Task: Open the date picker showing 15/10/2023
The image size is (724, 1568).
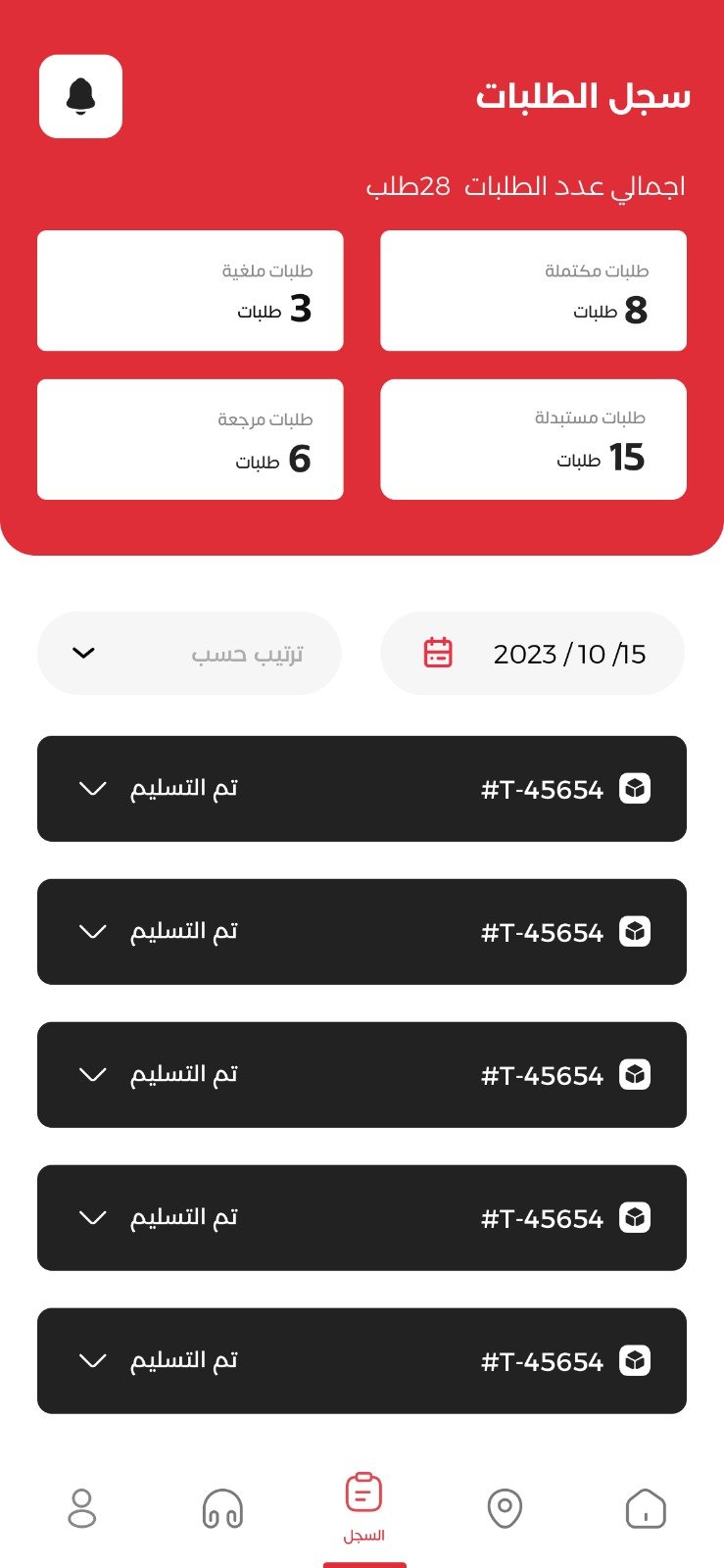Action: (532, 654)
